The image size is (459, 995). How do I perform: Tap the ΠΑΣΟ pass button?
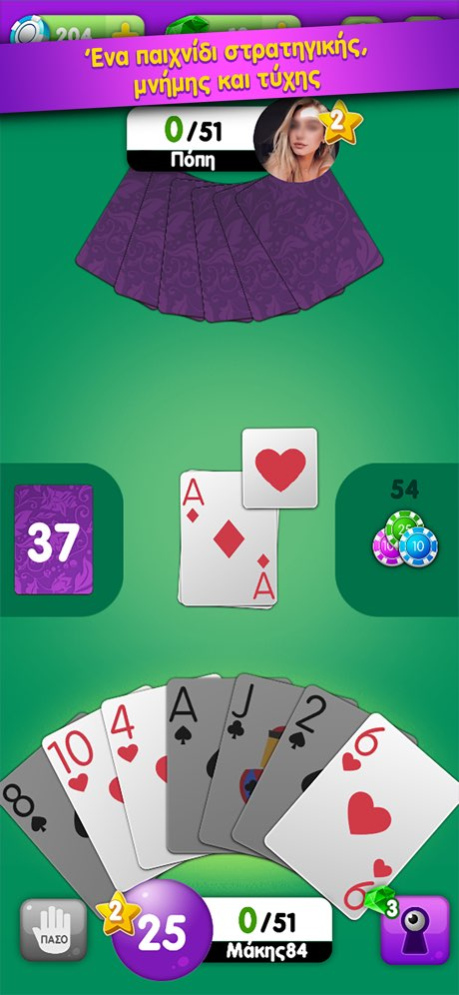click(53, 930)
